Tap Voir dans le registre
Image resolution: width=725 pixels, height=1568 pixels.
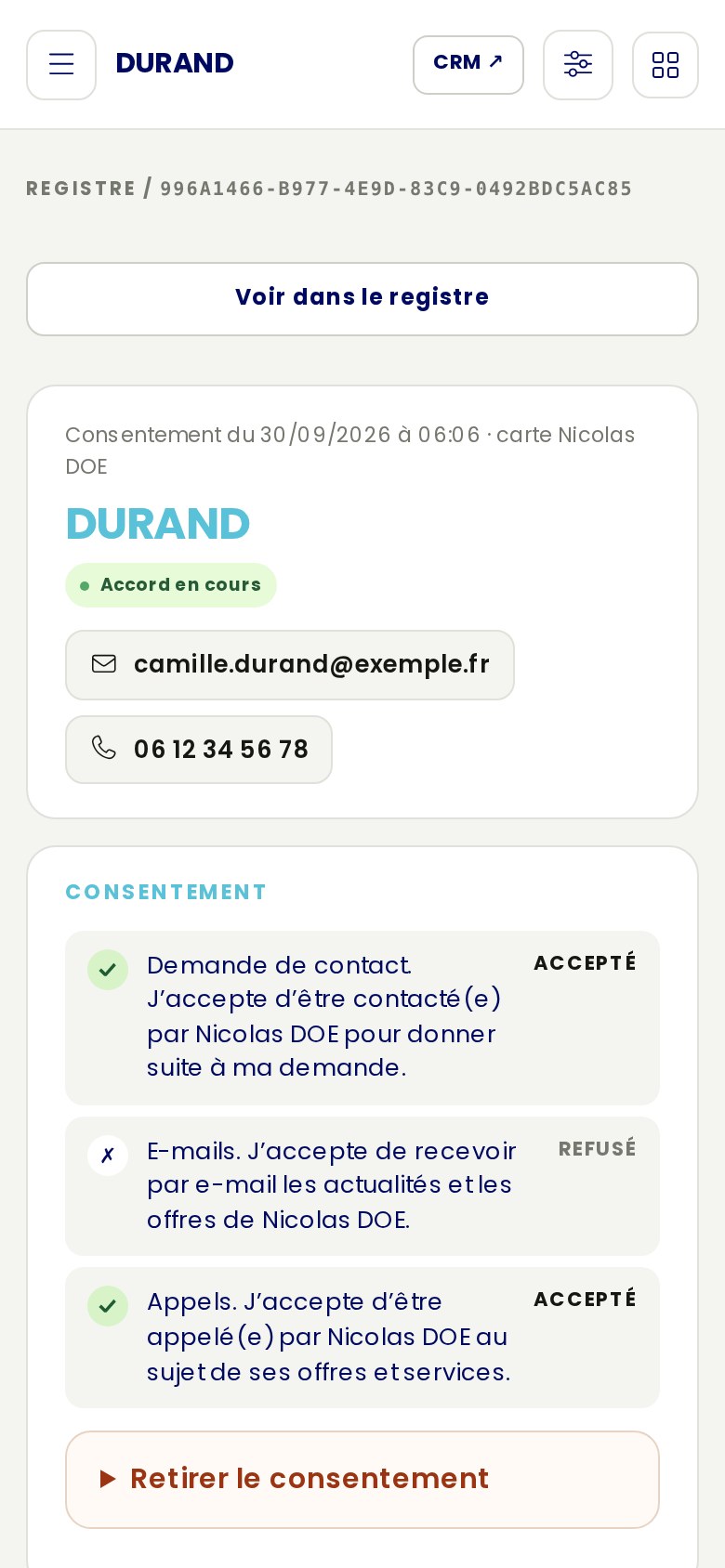tap(362, 299)
